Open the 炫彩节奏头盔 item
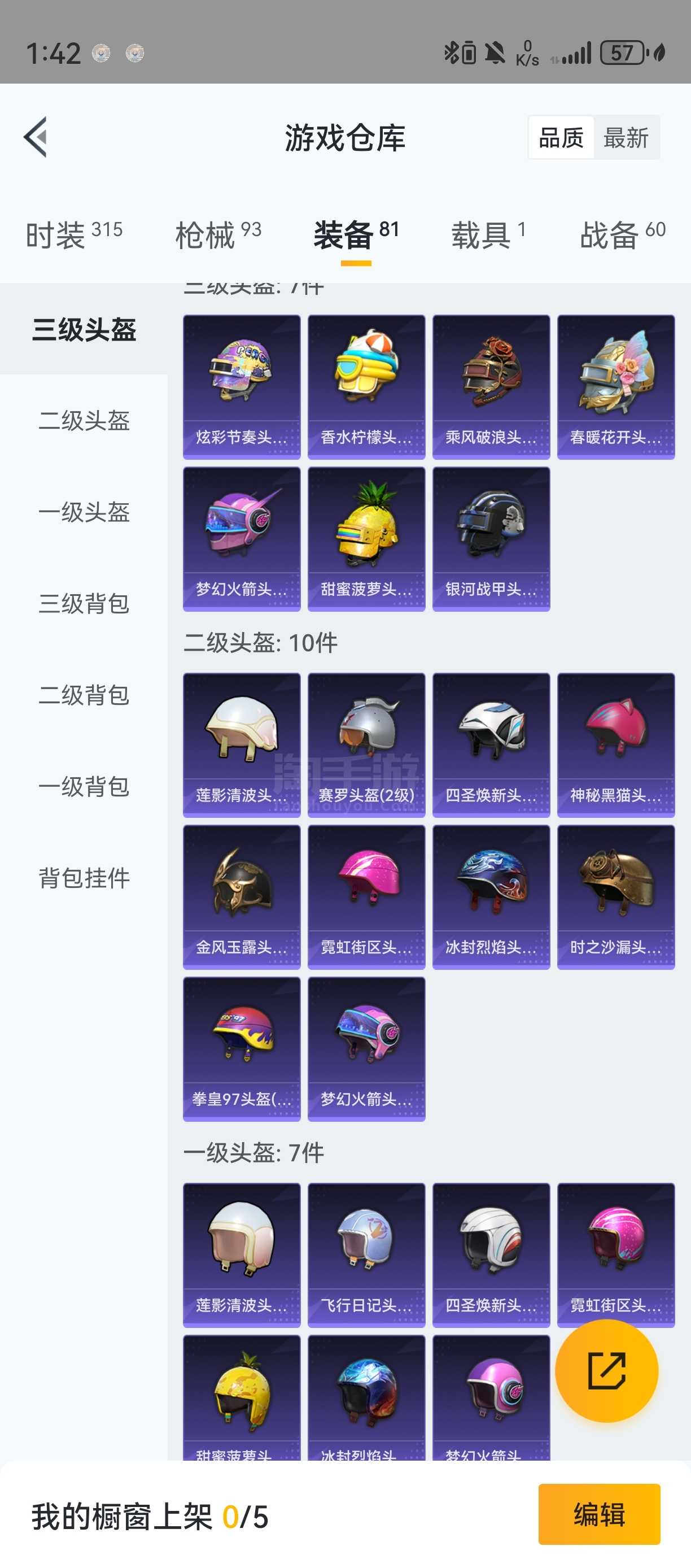Screen dimensions: 691x1568 coord(242,386)
